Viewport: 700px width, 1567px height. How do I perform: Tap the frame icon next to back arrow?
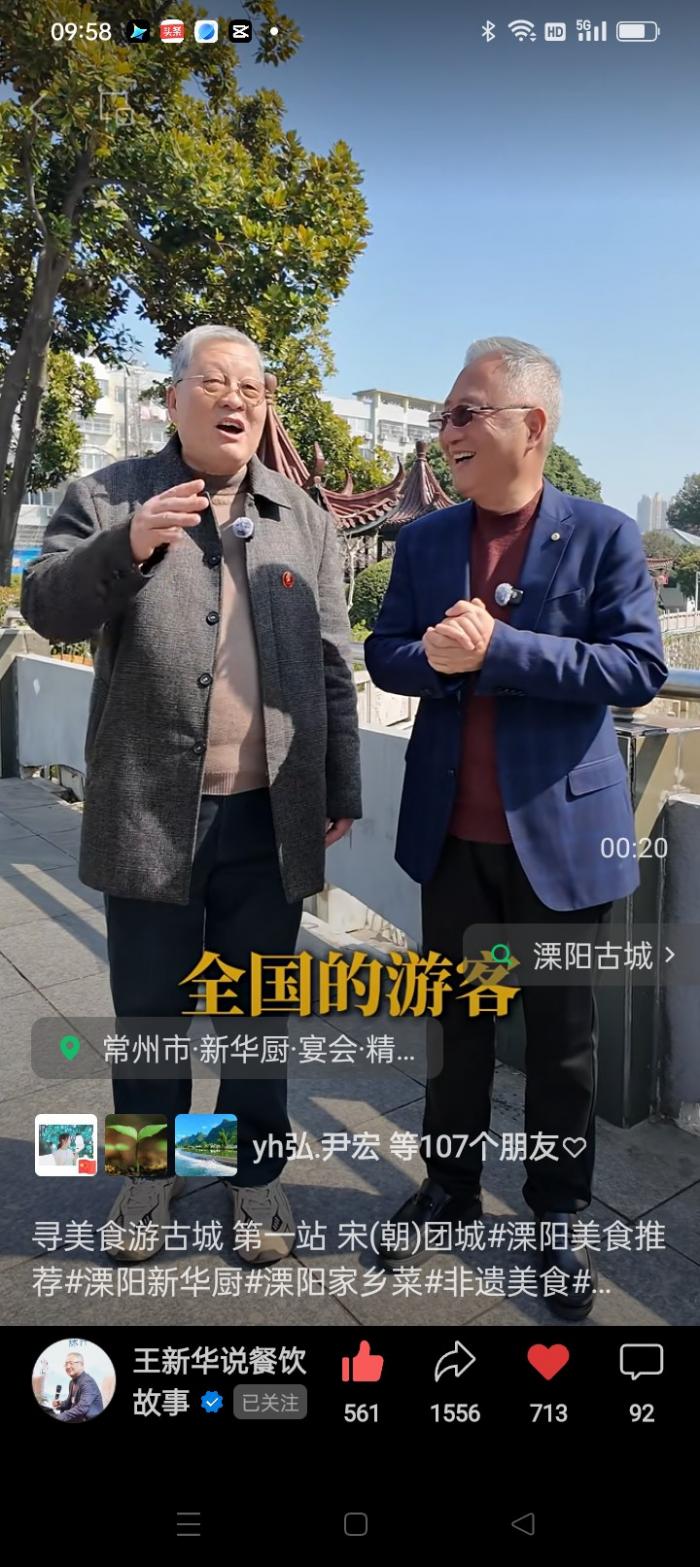(x=116, y=107)
